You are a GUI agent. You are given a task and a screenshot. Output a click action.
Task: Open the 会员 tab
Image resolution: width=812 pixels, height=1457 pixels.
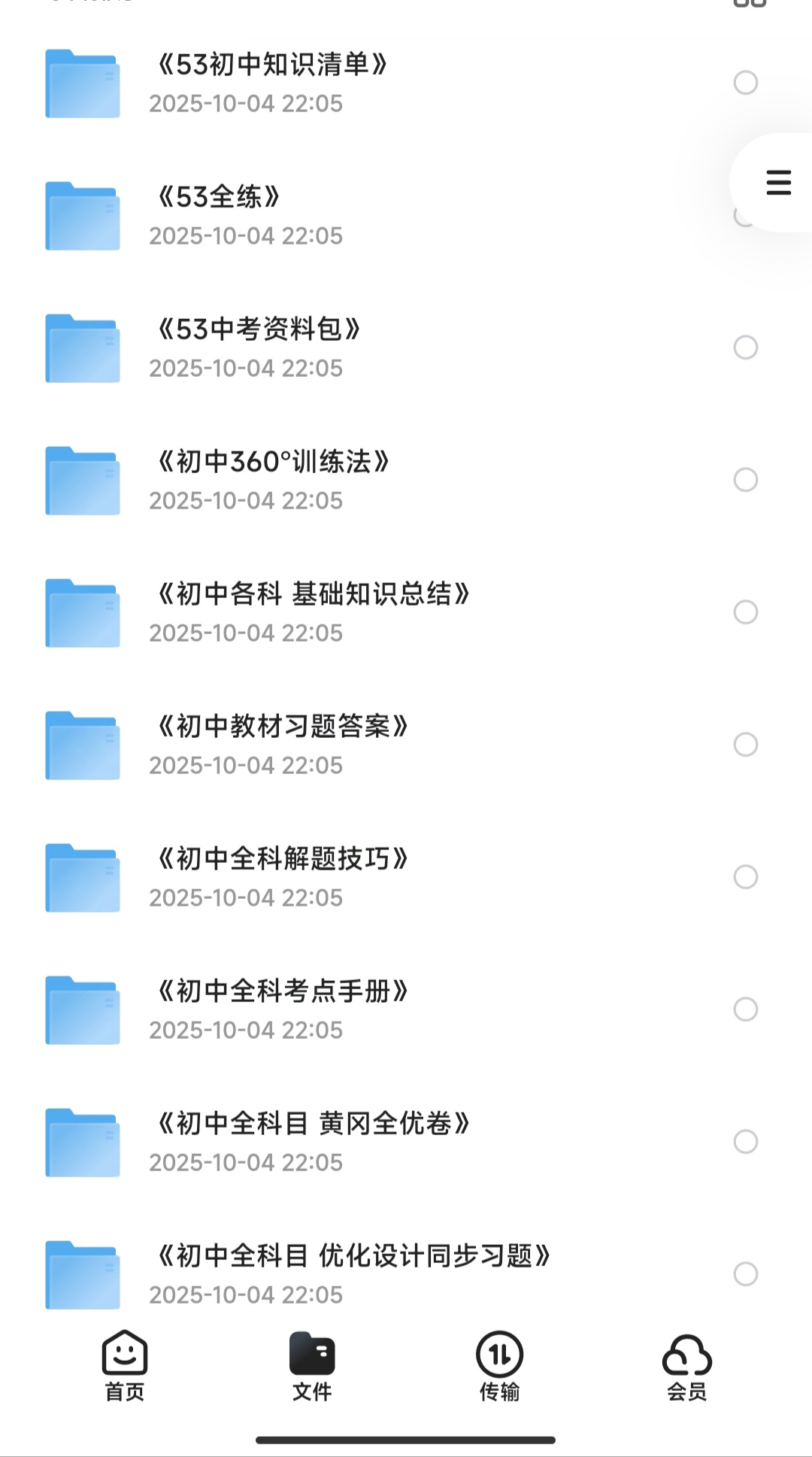[x=686, y=1366]
